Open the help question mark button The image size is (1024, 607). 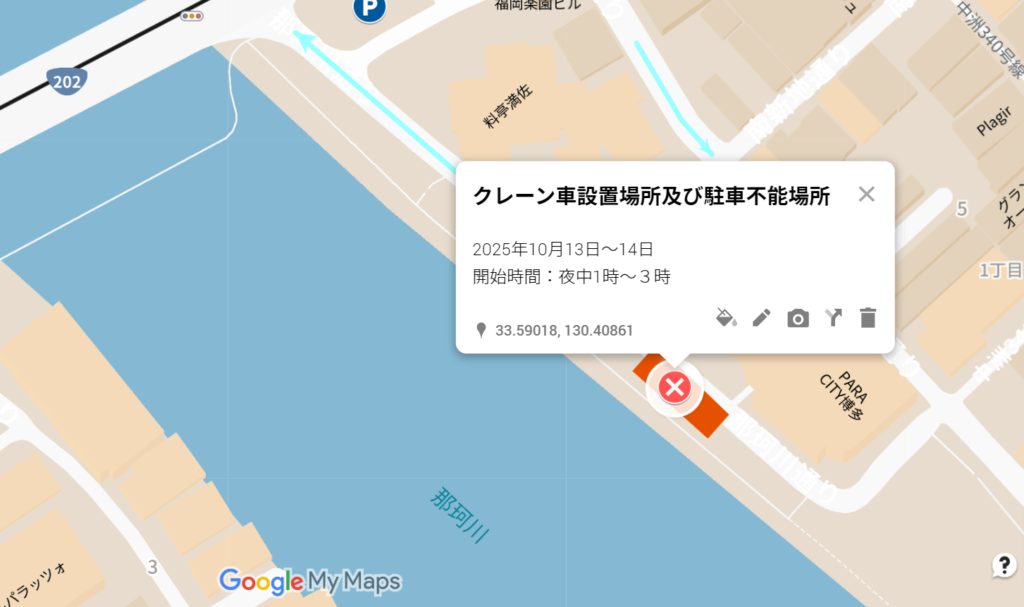coord(1004,565)
